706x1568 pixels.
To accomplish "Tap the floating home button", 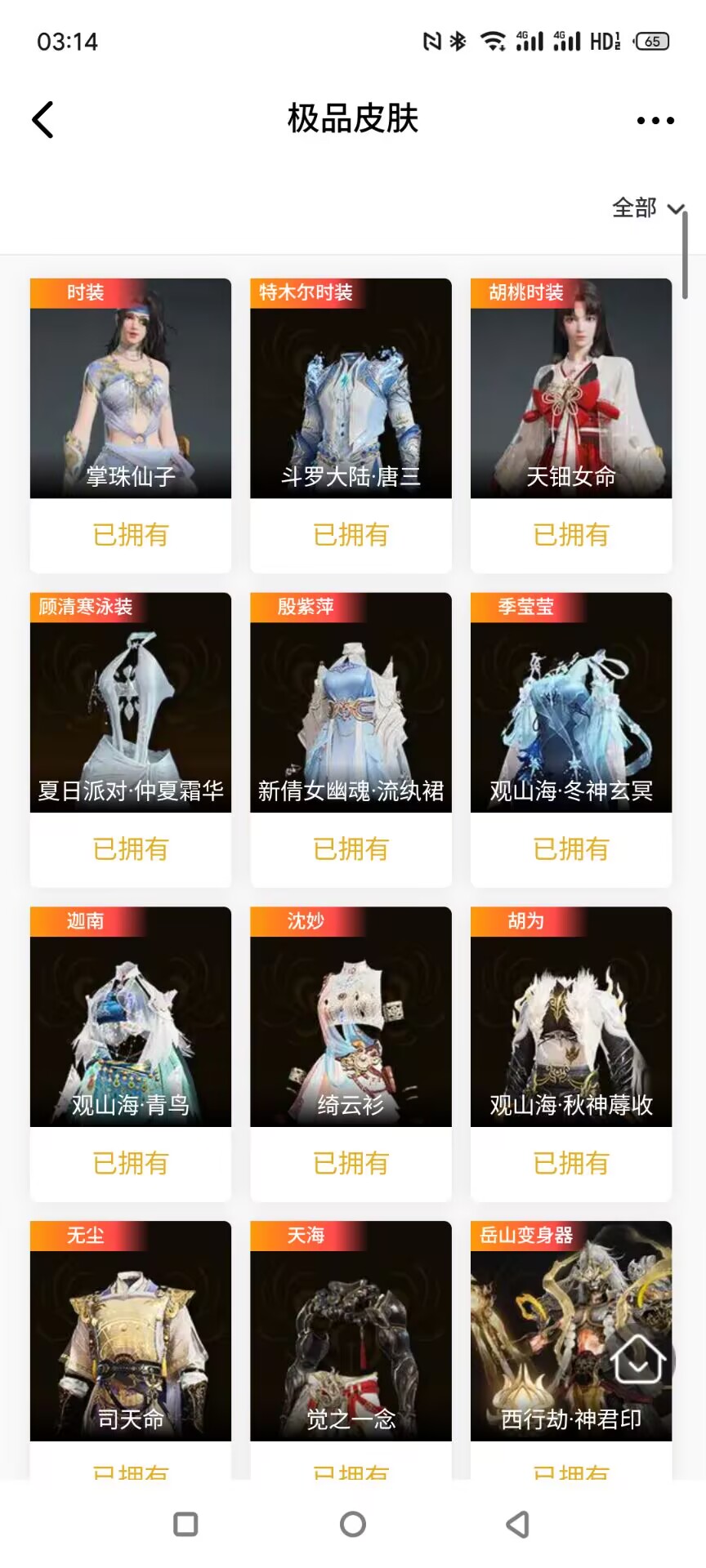I will click(638, 1360).
